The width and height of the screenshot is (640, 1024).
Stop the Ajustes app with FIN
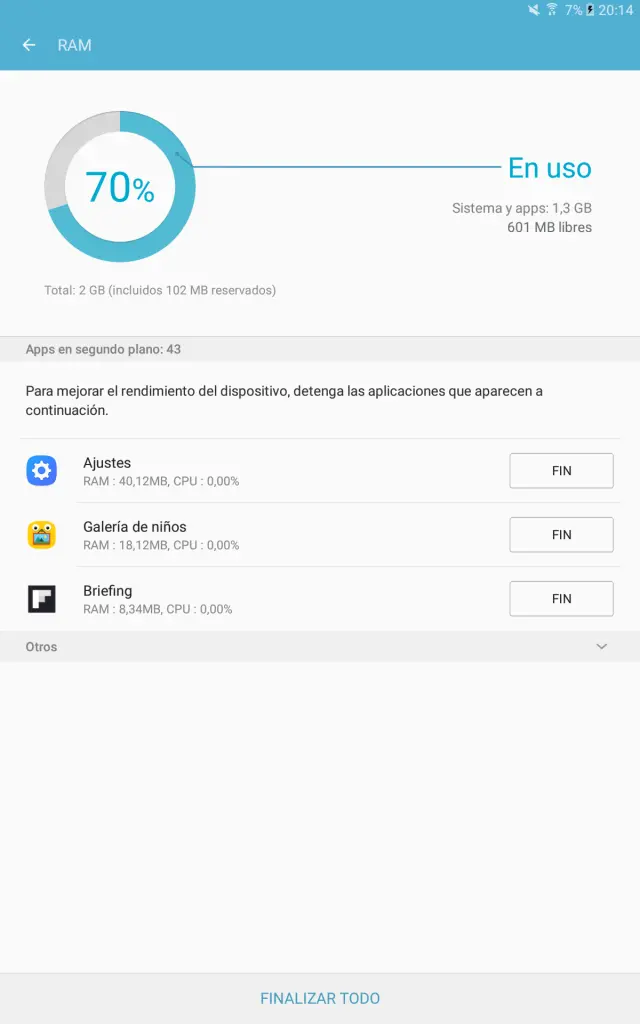(x=561, y=471)
